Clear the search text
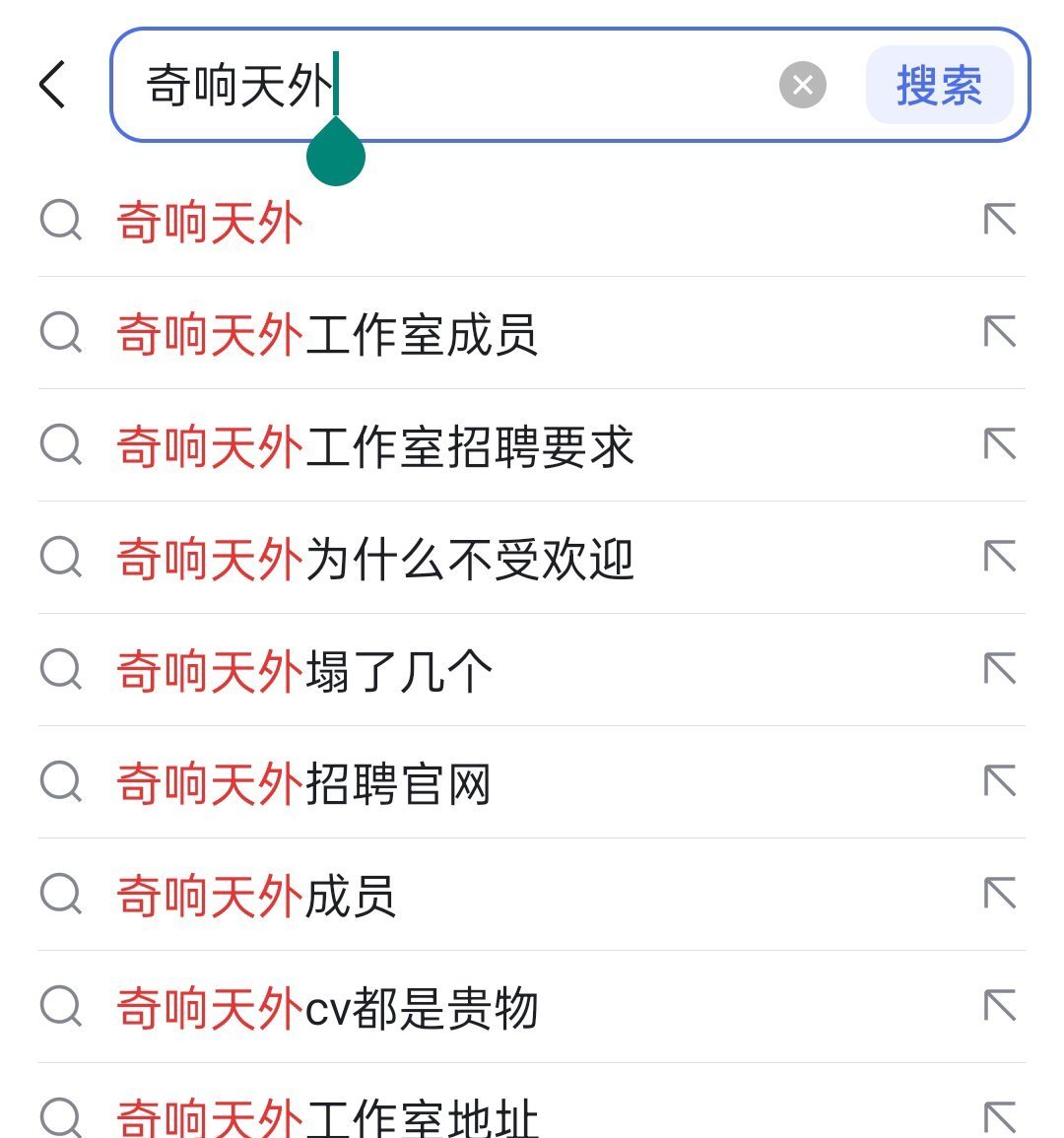The width and height of the screenshot is (1064, 1138). 802,85
